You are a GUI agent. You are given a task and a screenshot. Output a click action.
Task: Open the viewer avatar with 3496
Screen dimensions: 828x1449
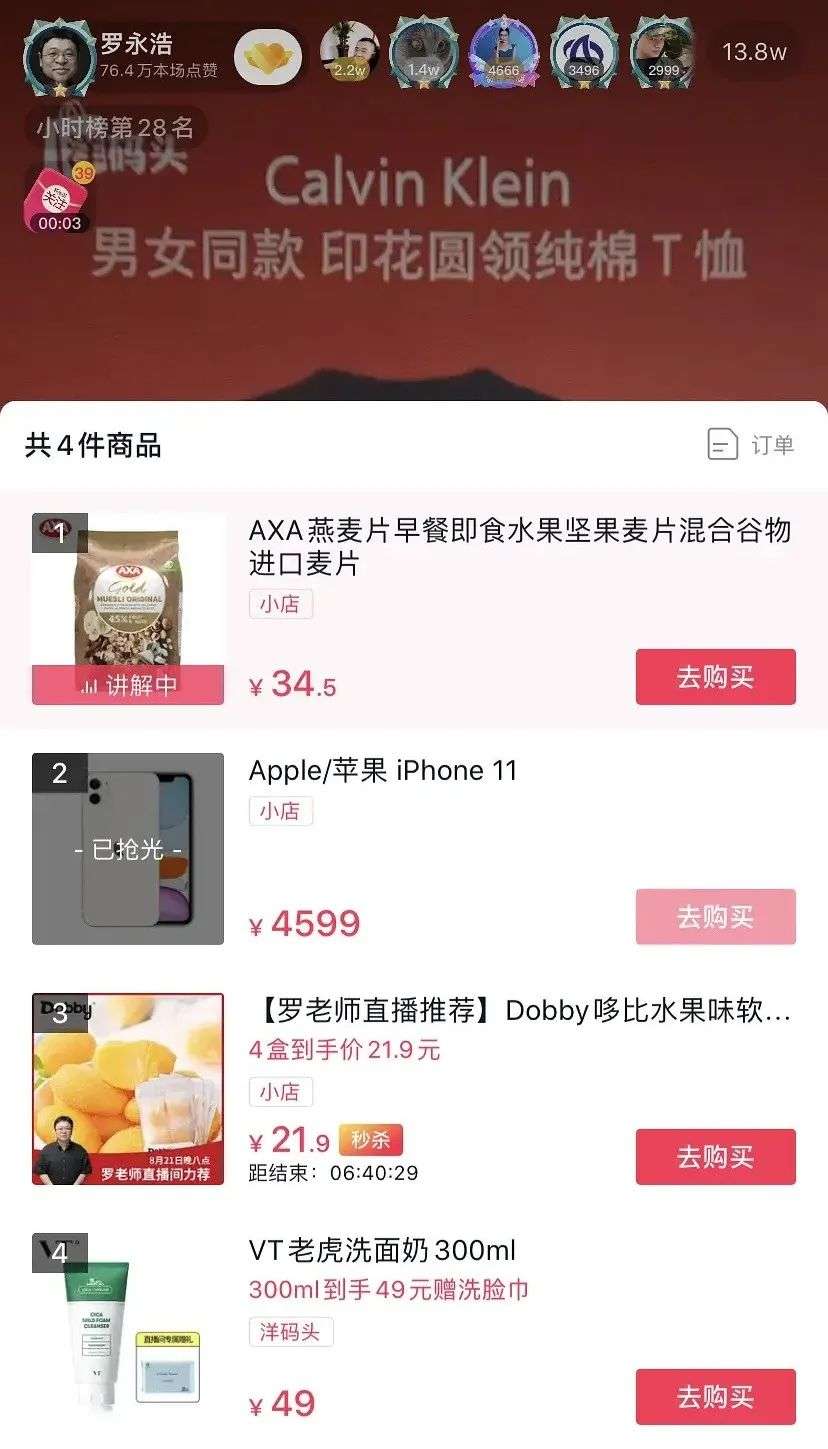click(x=583, y=52)
